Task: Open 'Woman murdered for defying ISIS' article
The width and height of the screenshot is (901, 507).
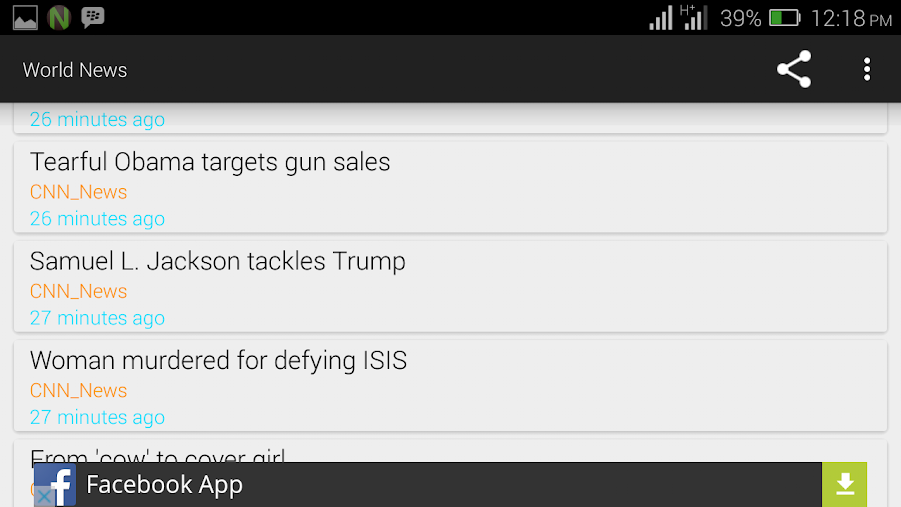Action: click(x=450, y=386)
